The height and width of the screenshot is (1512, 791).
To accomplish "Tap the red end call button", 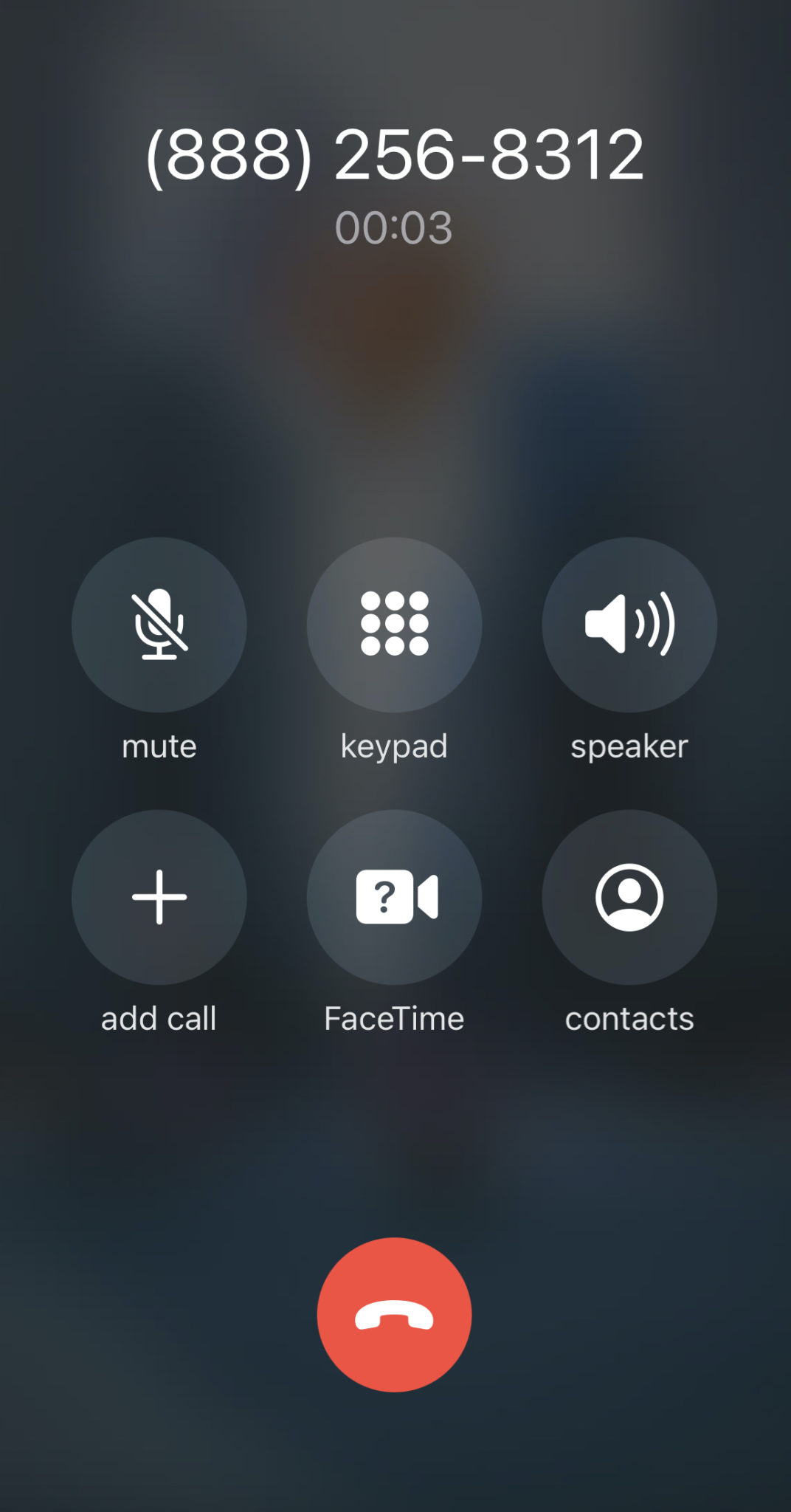I will [x=395, y=1316].
